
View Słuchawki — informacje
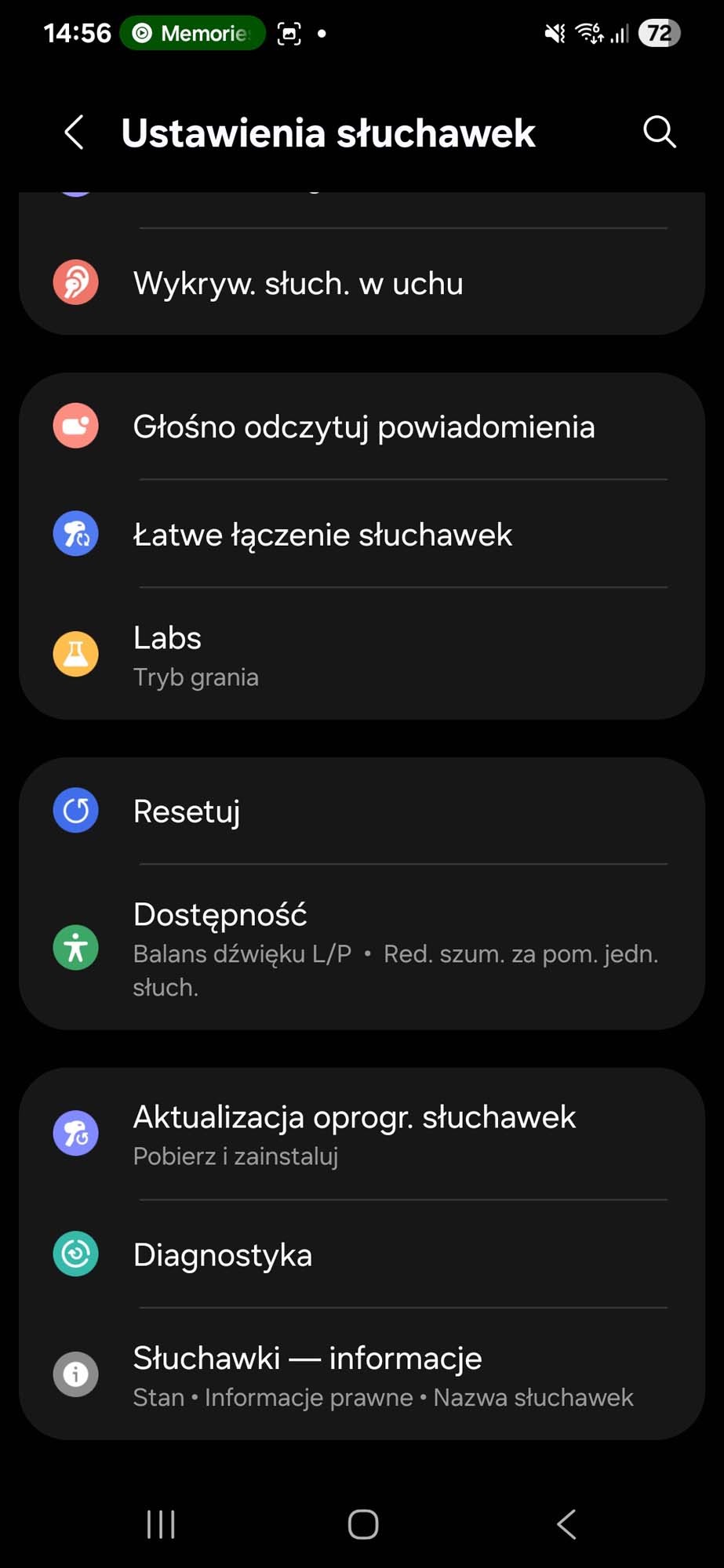[361, 1374]
